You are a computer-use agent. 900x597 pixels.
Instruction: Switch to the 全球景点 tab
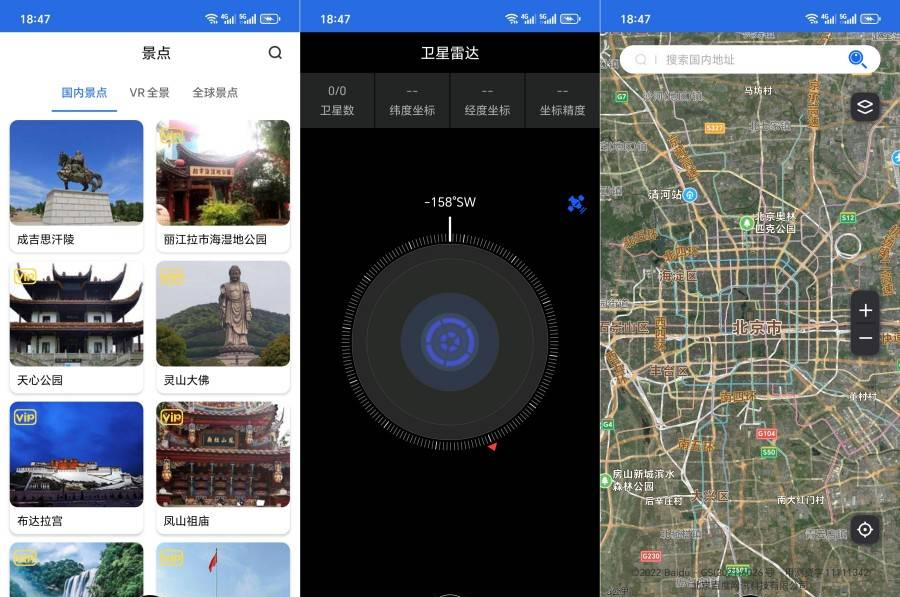coord(215,92)
